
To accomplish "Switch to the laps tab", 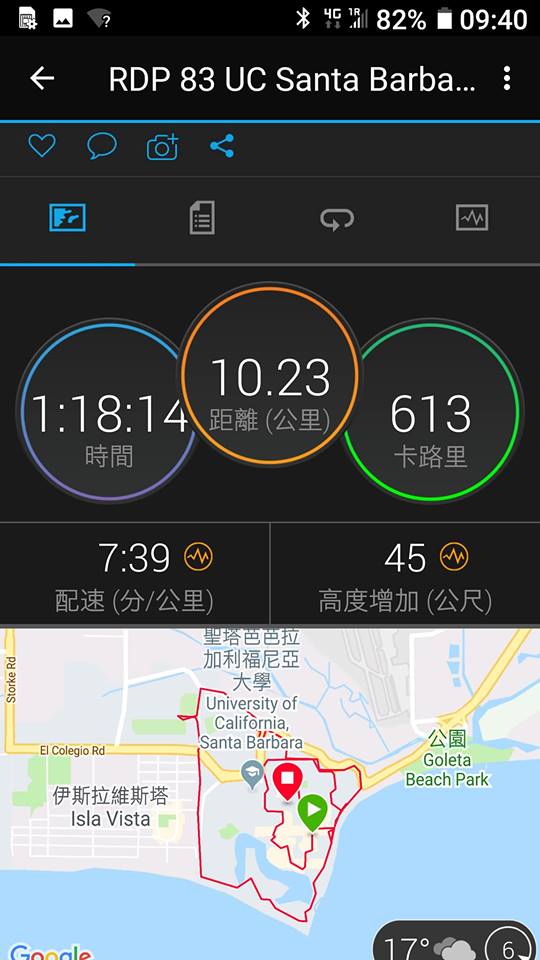I will pyautogui.click(x=337, y=219).
